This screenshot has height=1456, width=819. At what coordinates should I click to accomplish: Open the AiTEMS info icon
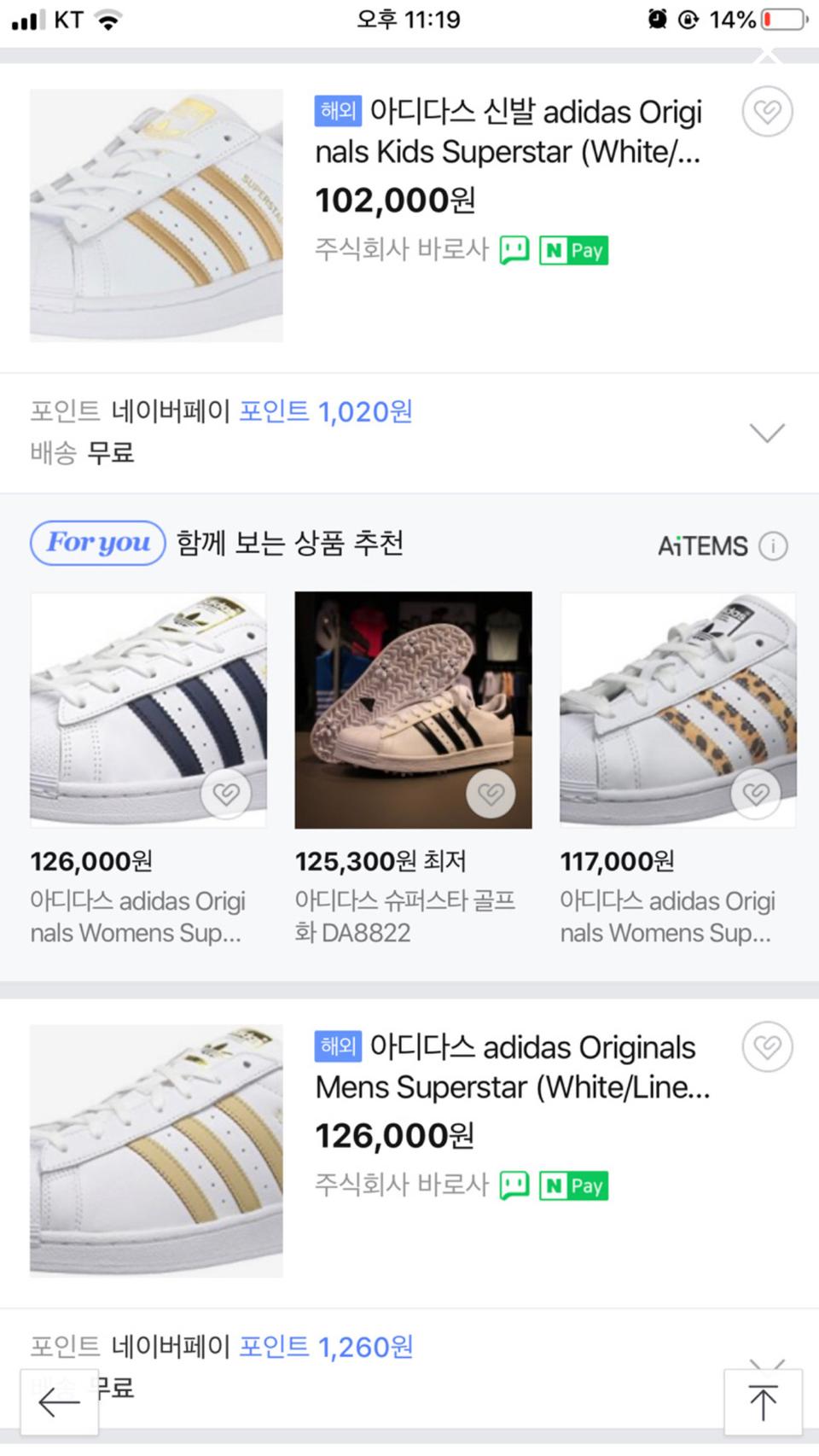click(774, 545)
